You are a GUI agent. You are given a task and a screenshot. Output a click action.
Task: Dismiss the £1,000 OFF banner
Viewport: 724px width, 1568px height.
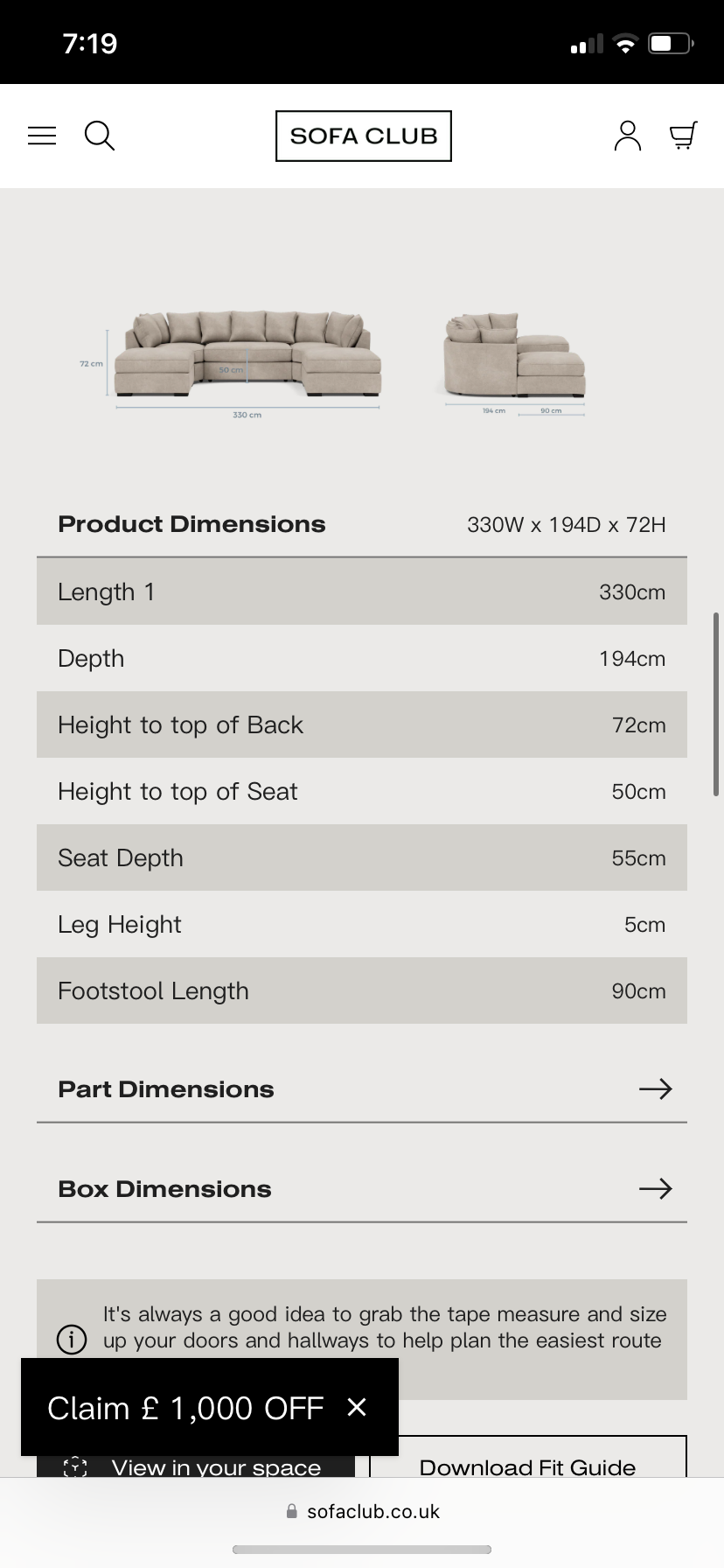[x=357, y=1407]
